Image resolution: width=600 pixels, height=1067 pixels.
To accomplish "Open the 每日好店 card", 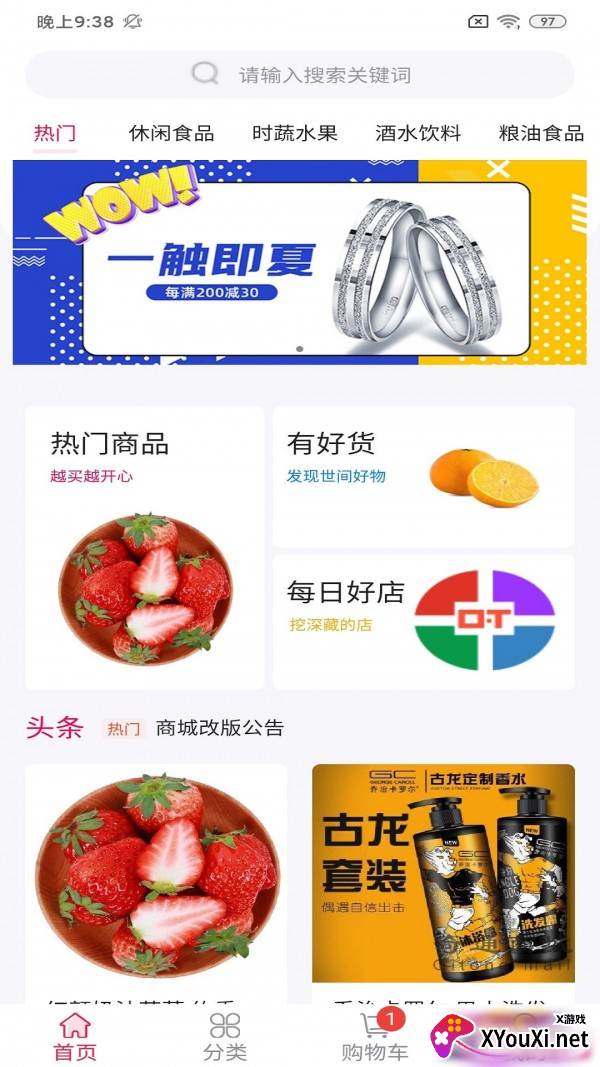I will click(x=424, y=622).
